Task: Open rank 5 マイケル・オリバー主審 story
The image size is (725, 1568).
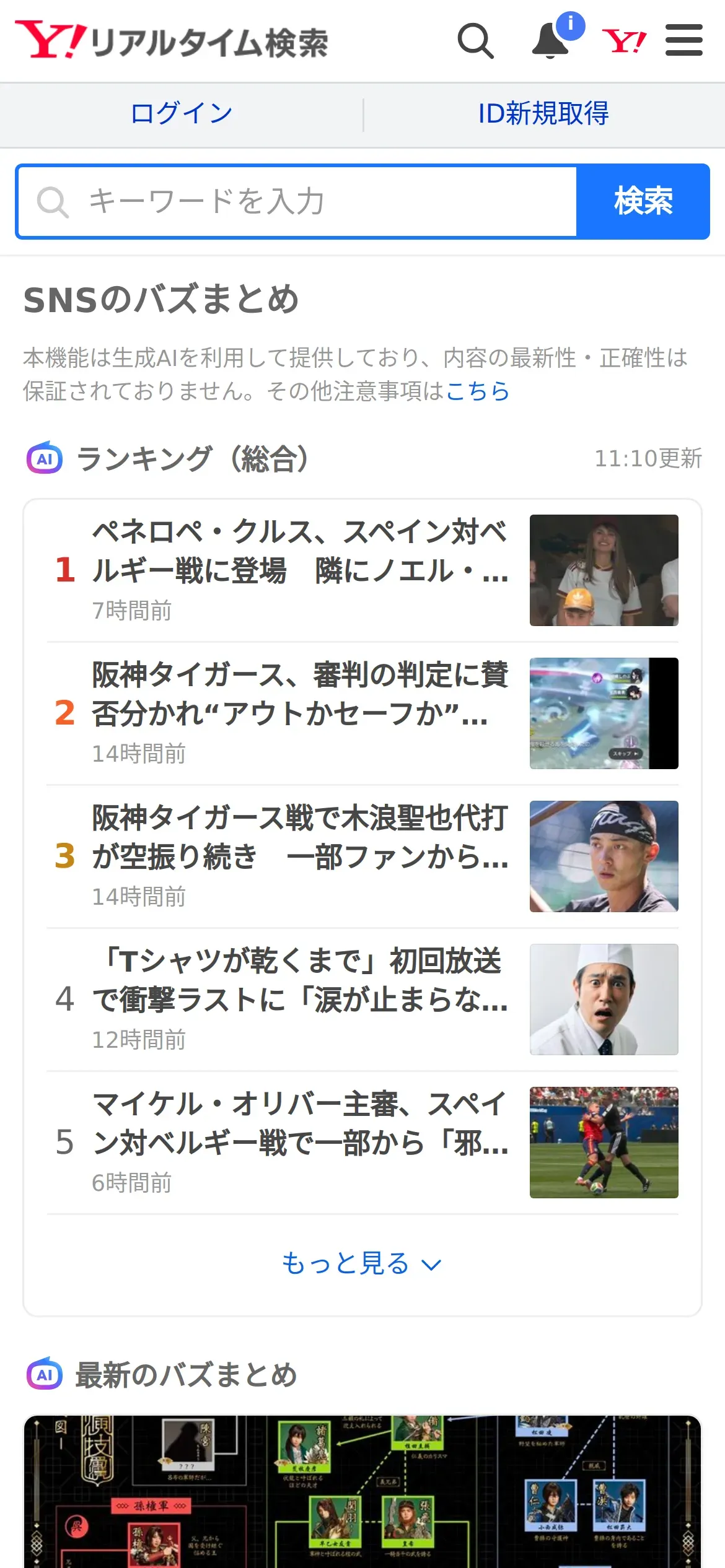Action: coord(362,1143)
